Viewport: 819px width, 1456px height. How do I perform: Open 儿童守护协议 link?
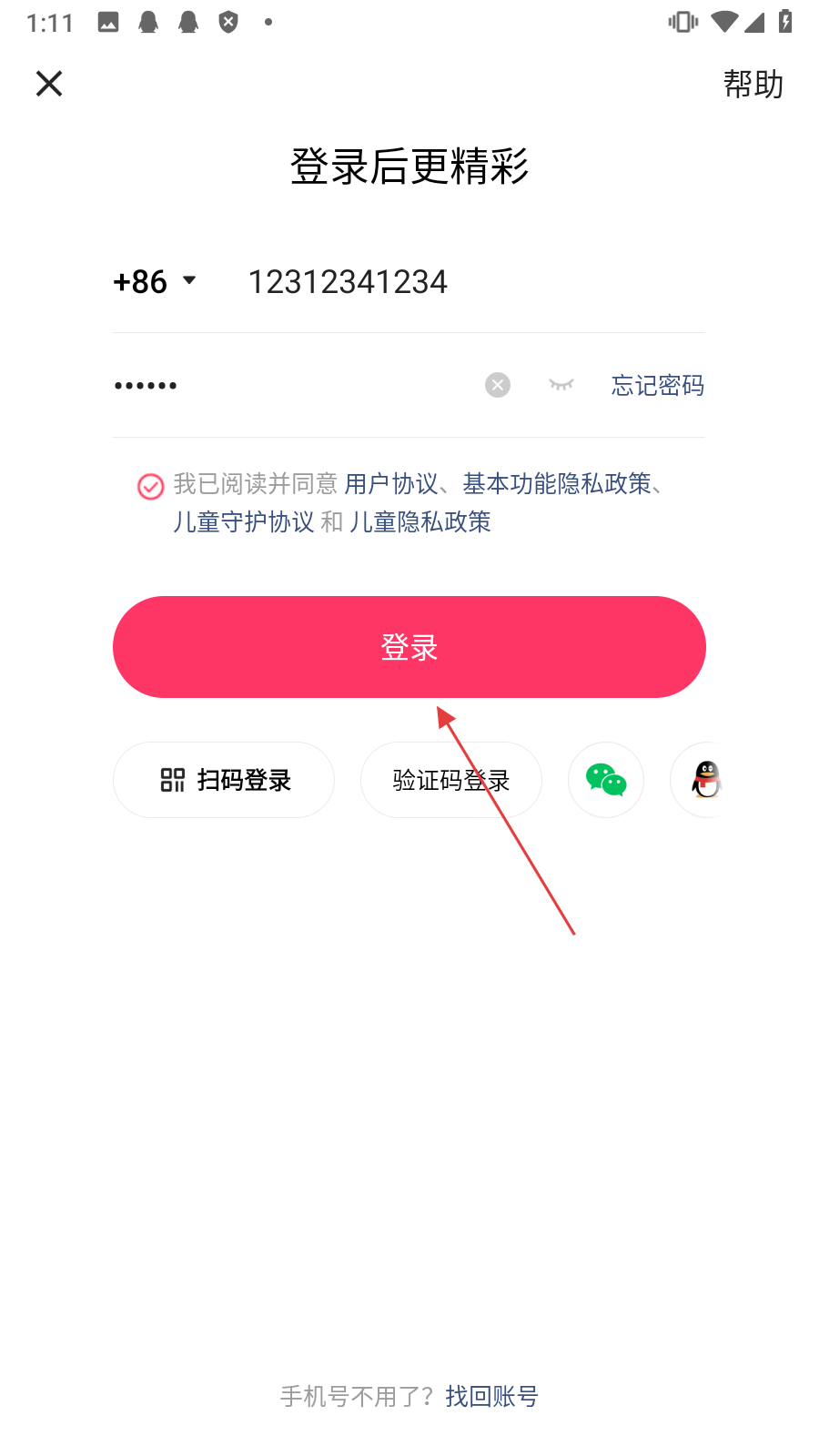pos(244,522)
